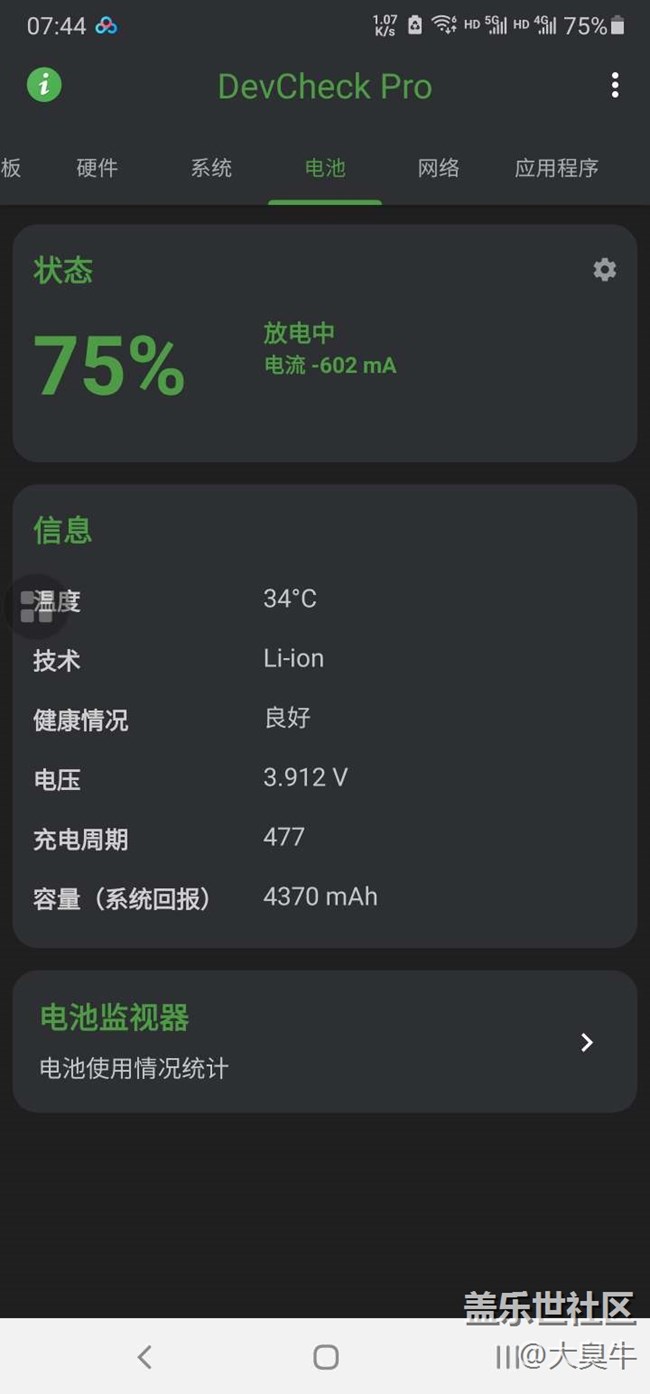650x1394 pixels.
Task: Select the 电池 tab
Action: 325,168
